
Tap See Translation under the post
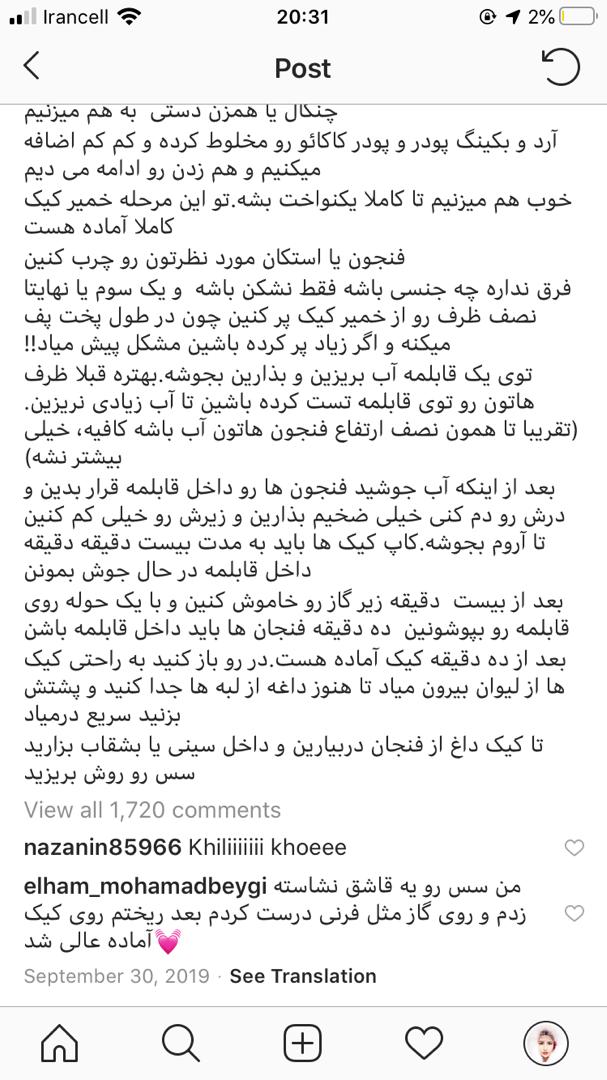(x=303, y=976)
